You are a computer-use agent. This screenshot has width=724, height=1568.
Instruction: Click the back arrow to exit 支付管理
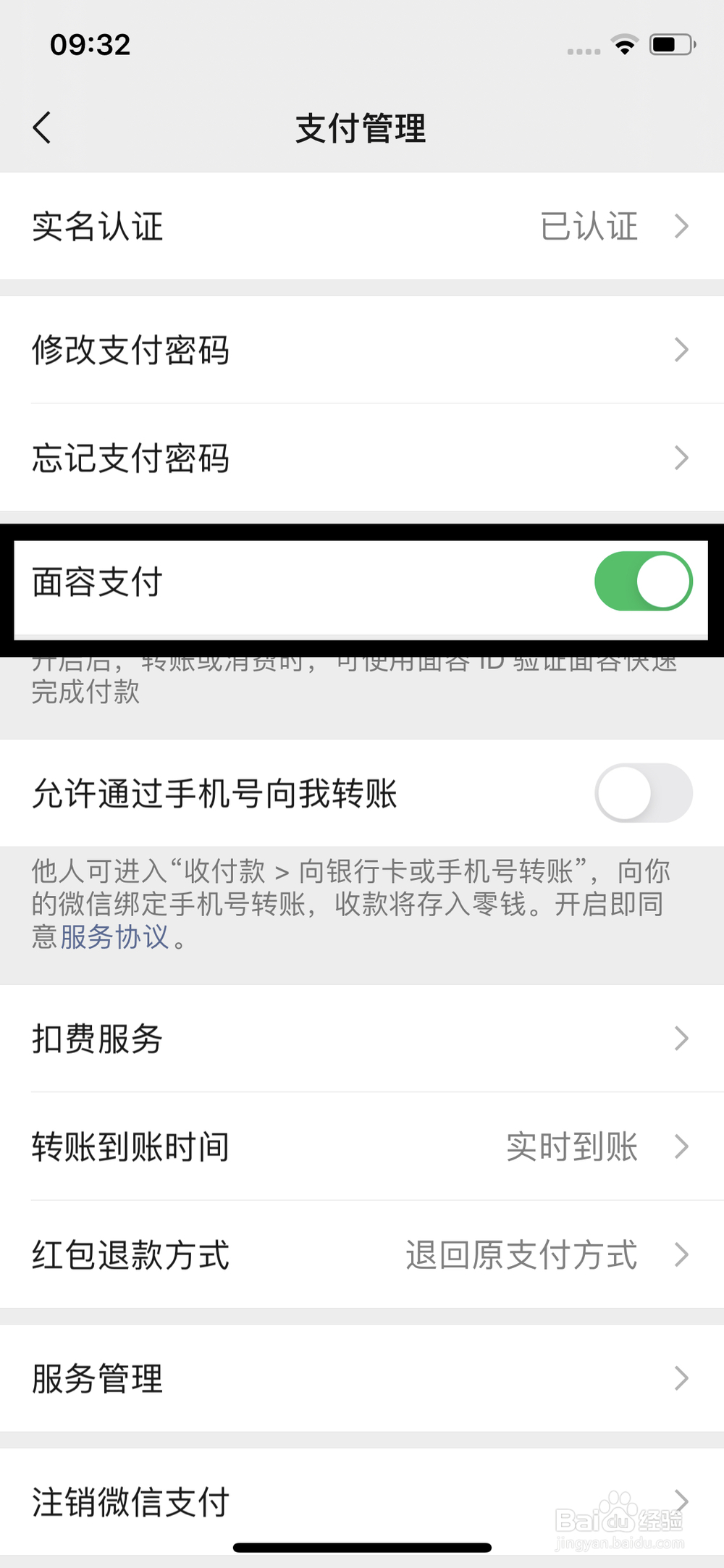(x=42, y=127)
